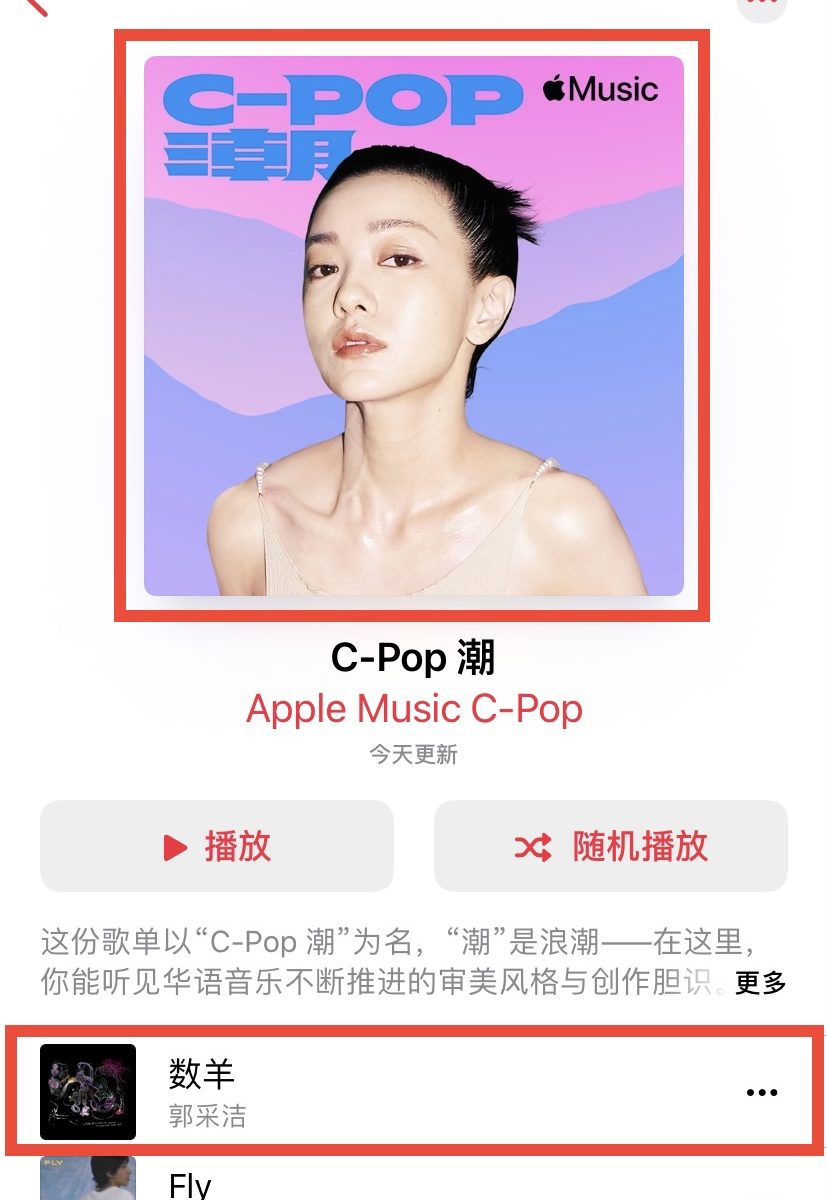Open more options for 数羊
Screen dimensions: 827x1200
[x=762, y=1092]
